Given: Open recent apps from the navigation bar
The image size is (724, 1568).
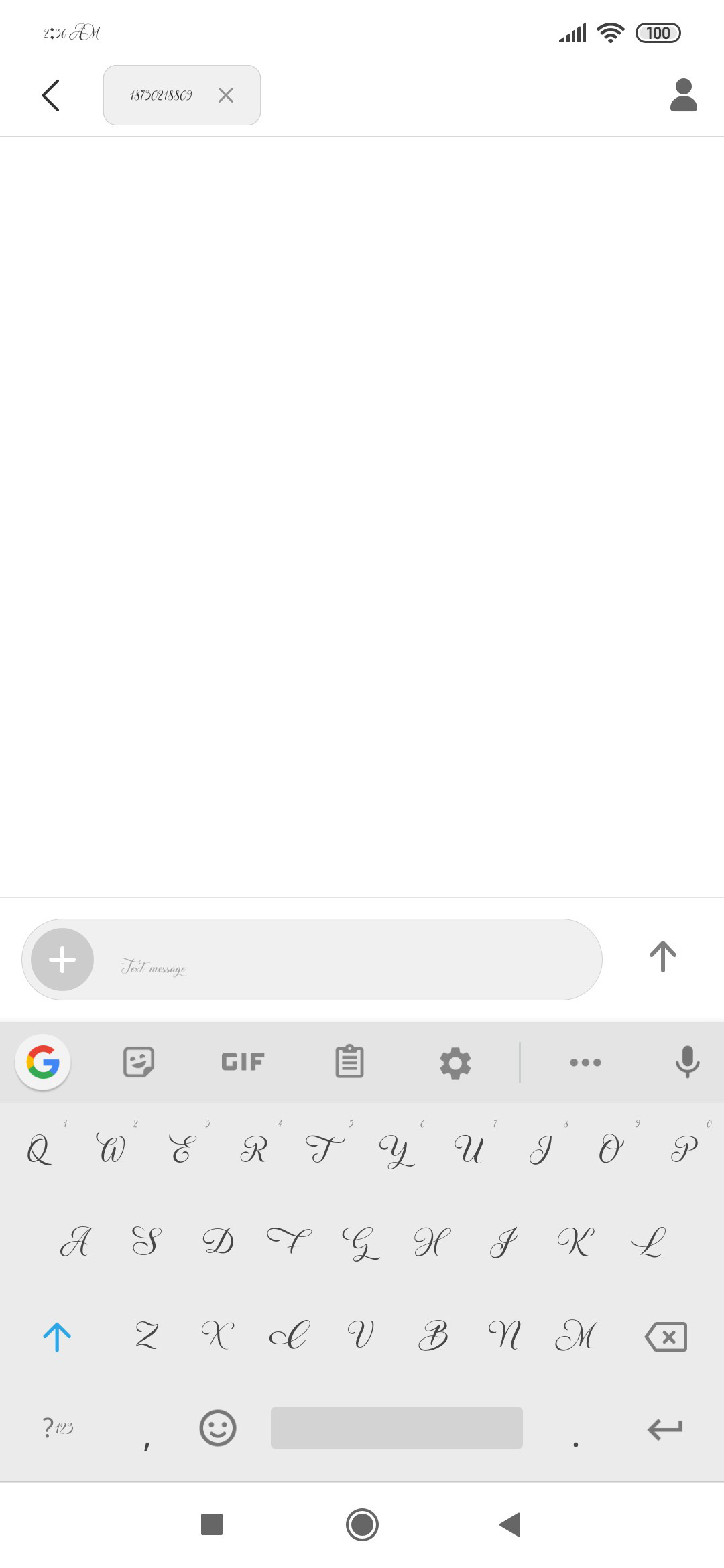Looking at the screenshot, I should point(212,1524).
